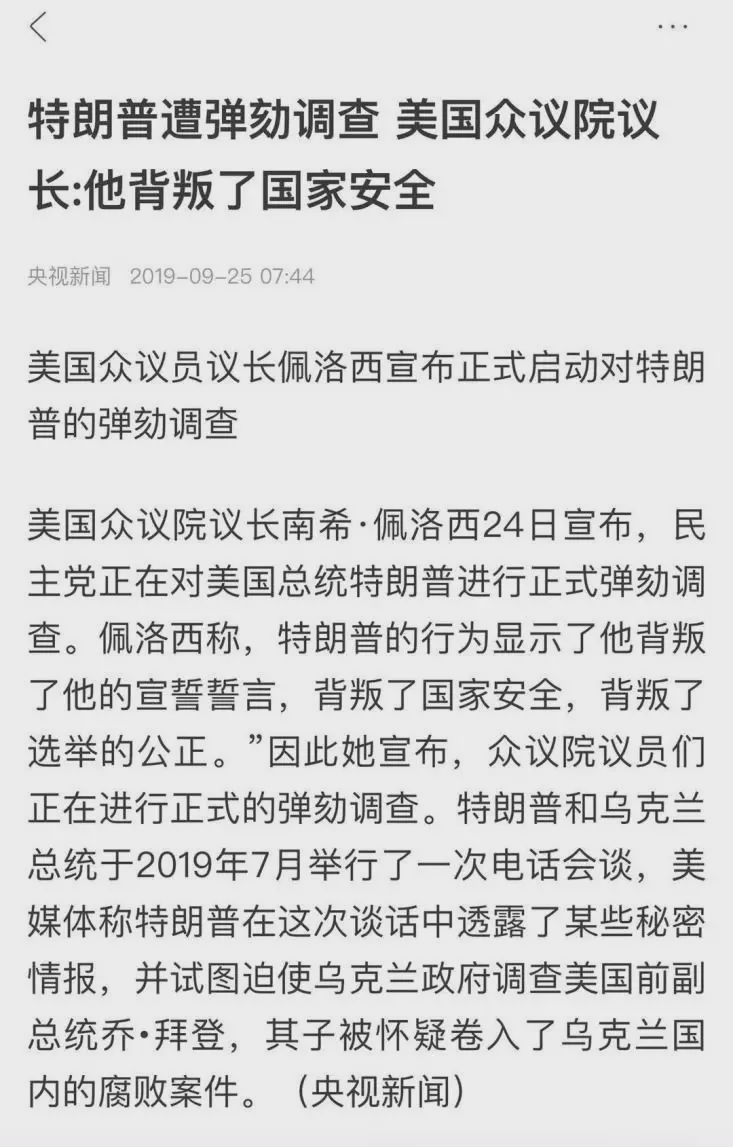Open the three-dot overflow menu
This screenshot has width=733, height=1147.
672,27
